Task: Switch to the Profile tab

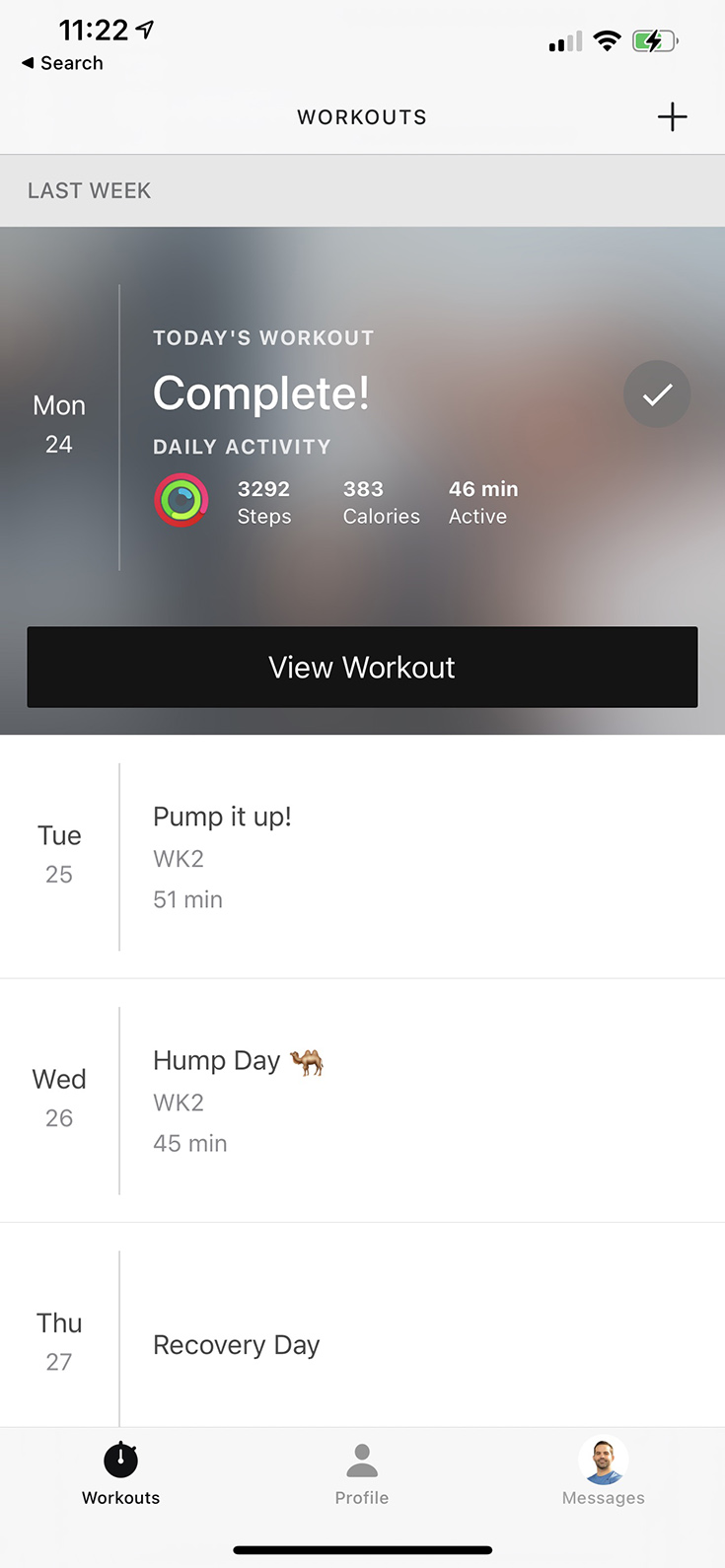Action: click(x=362, y=1474)
